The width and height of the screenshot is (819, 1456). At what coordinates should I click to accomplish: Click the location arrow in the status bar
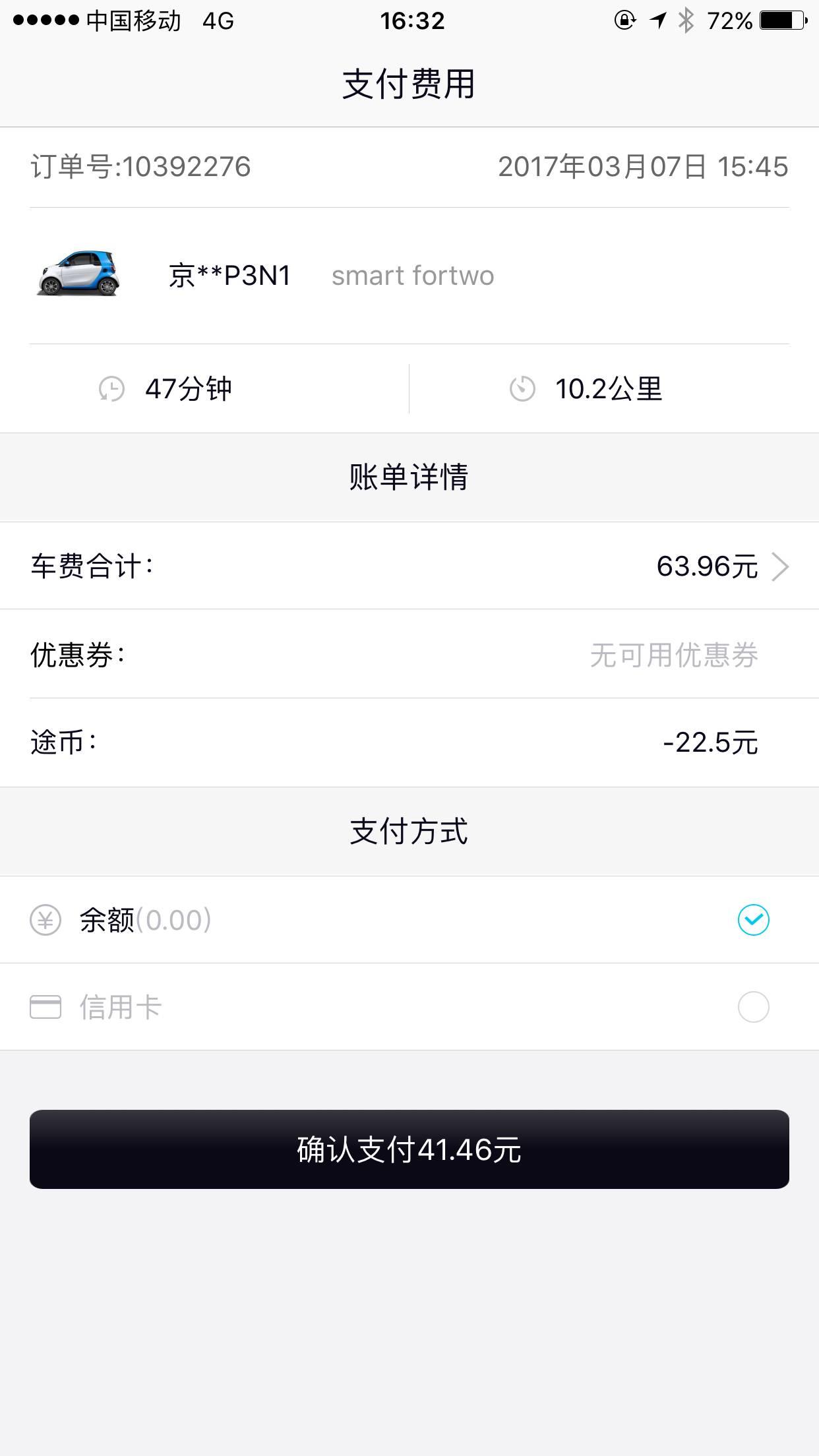[657, 21]
